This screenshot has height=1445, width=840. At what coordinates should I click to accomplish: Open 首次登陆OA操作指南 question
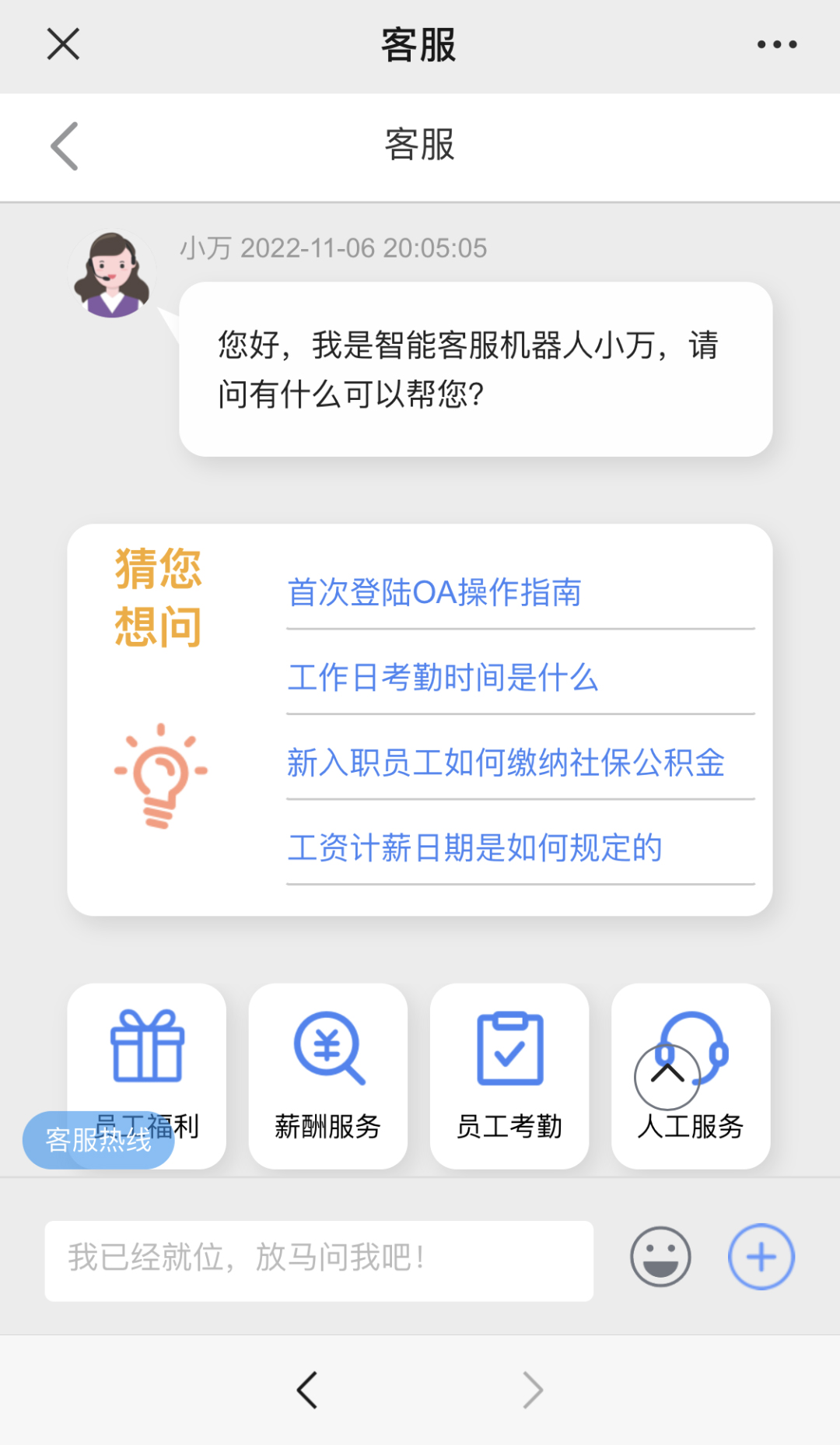click(434, 593)
